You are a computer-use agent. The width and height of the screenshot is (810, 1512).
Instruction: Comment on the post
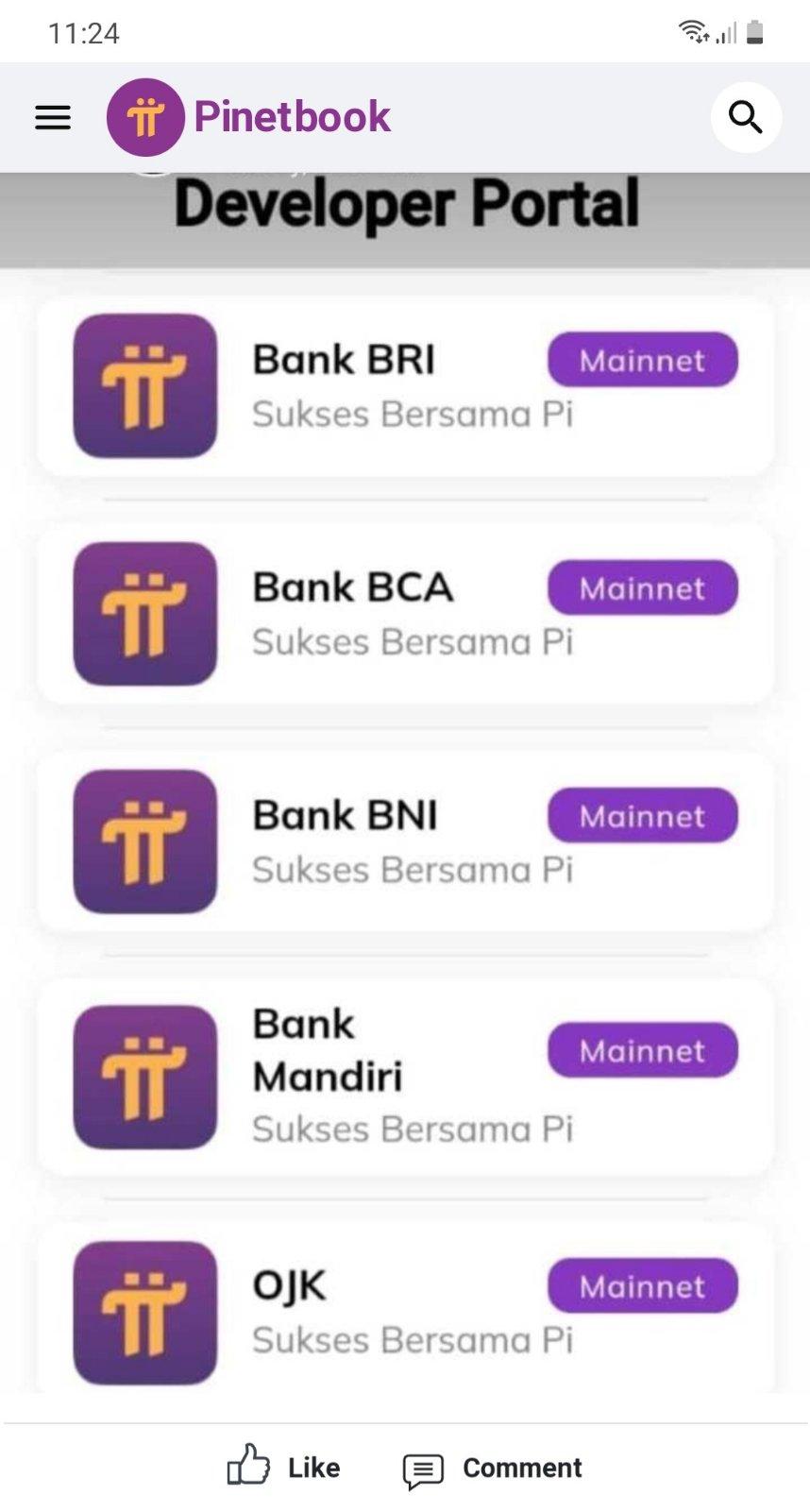click(x=493, y=1469)
